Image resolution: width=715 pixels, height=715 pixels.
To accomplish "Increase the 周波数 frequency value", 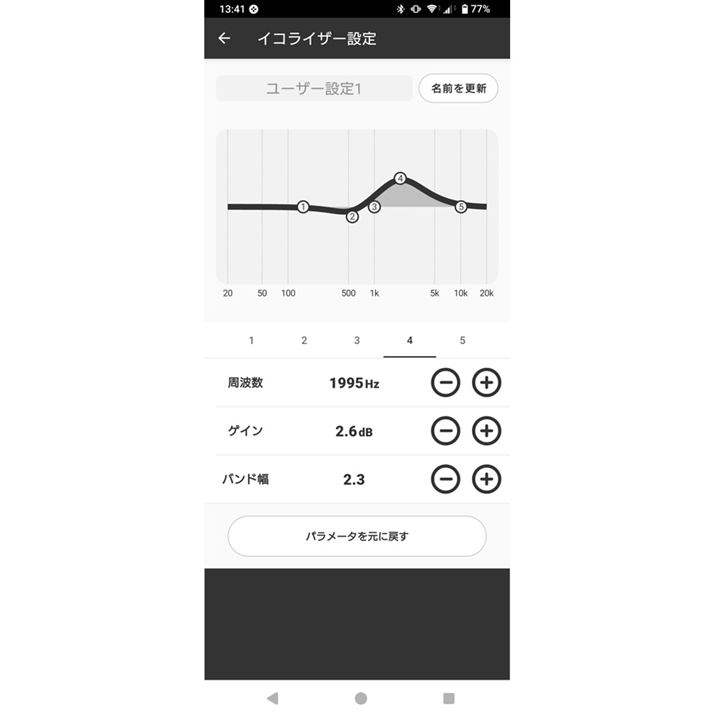I will pos(486,383).
